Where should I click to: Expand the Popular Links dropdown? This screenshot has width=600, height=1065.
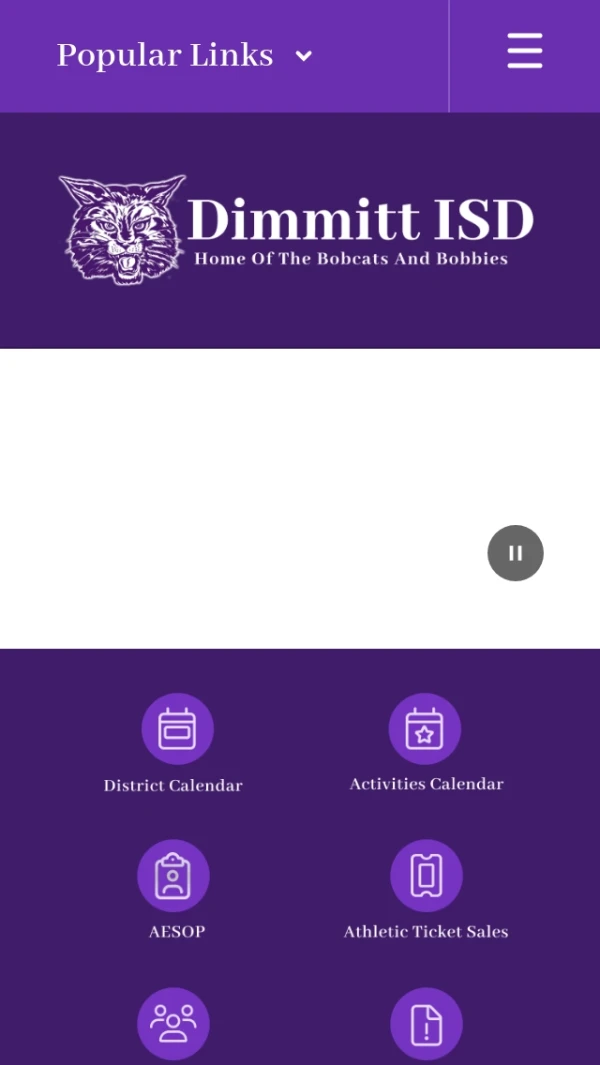coord(185,55)
